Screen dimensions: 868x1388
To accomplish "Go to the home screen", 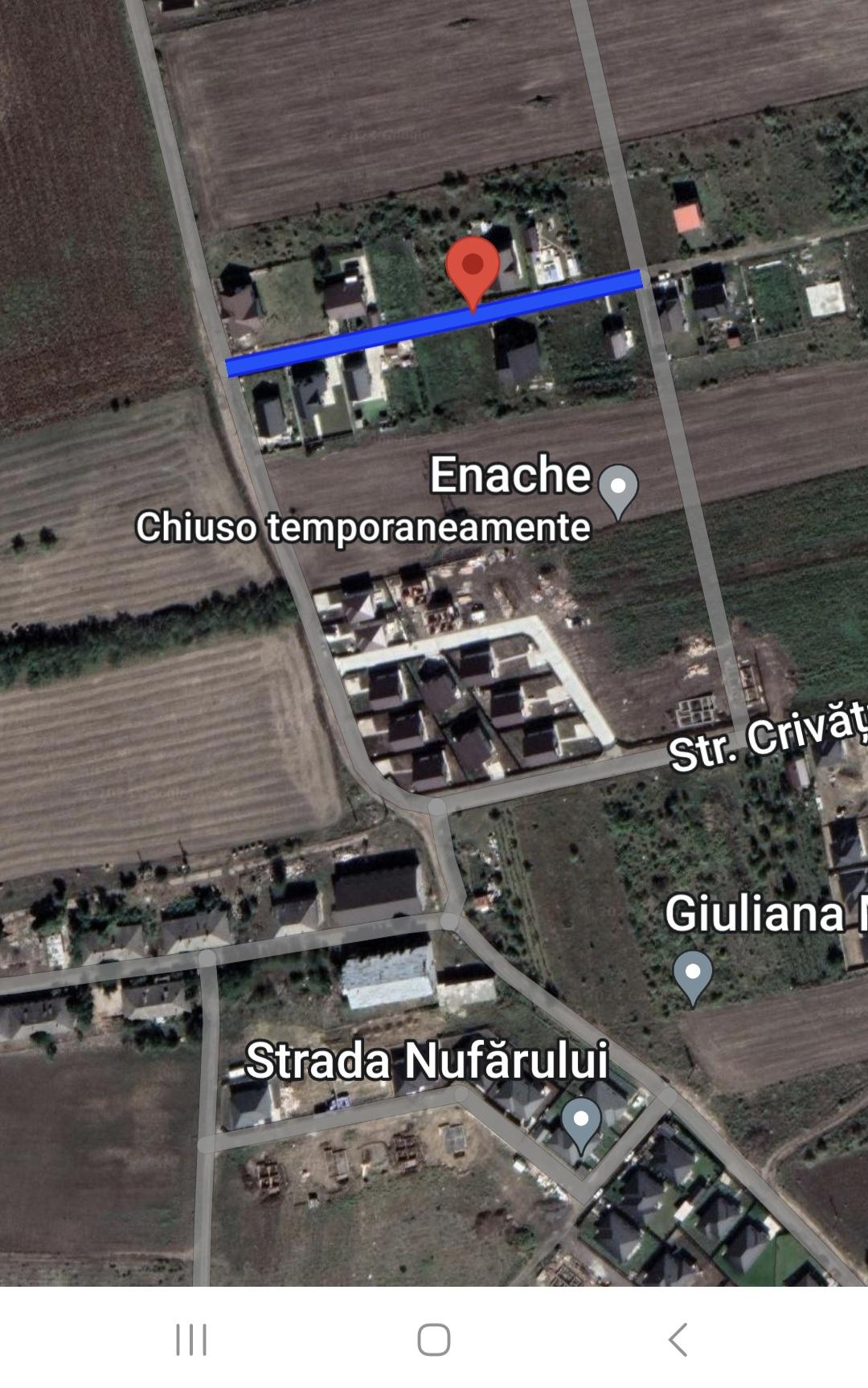I will point(434,1340).
